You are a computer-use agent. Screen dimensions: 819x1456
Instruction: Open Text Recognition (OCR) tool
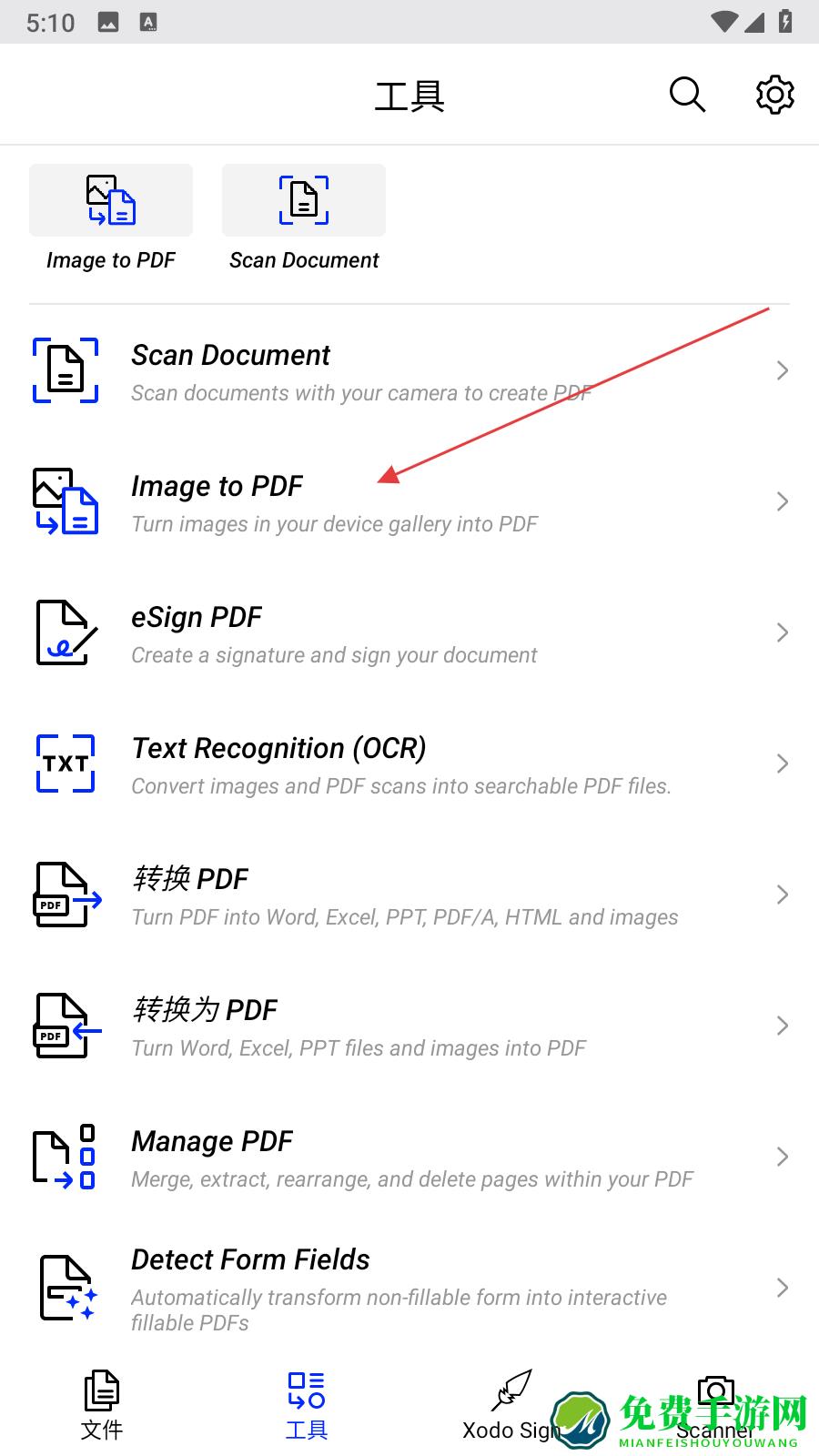click(409, 764)
